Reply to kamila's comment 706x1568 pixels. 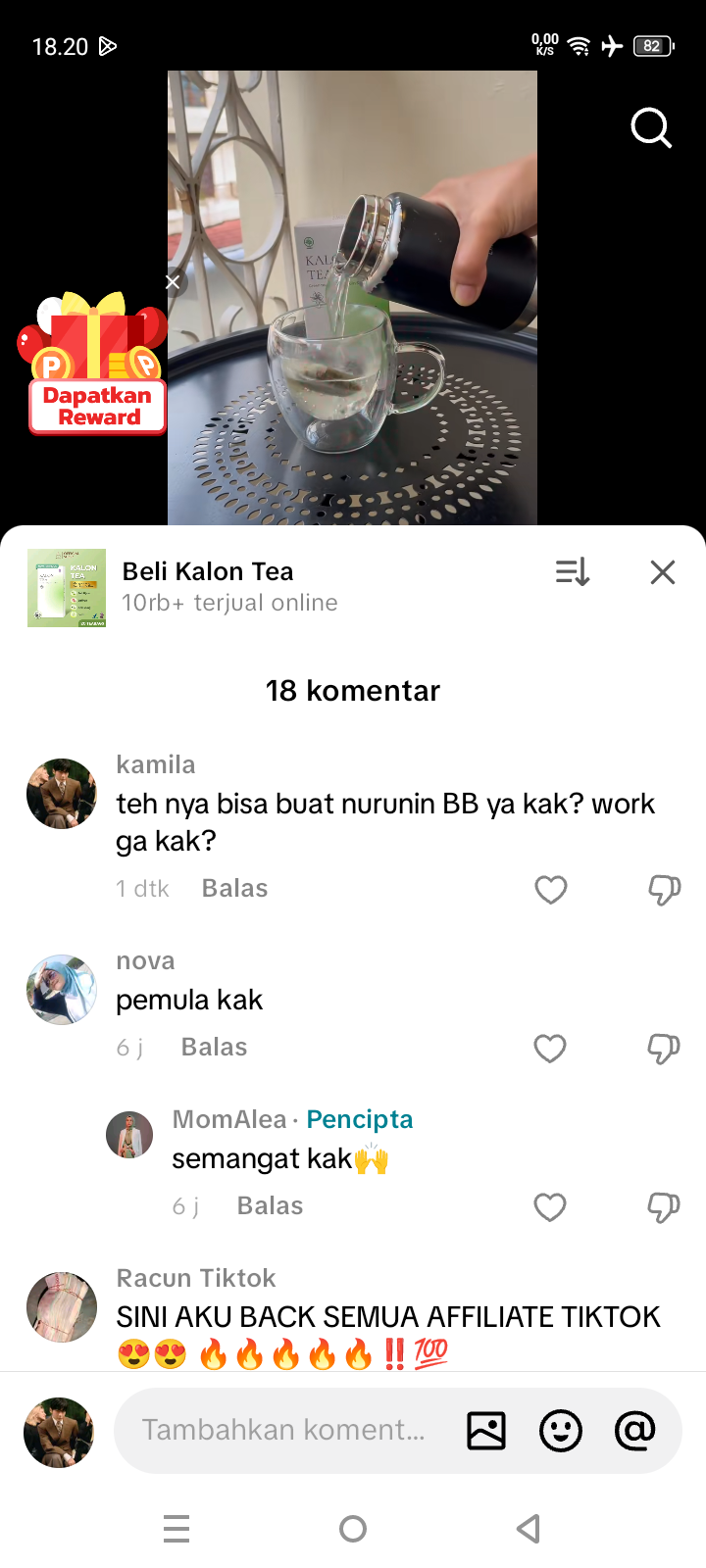pos(234,889)
